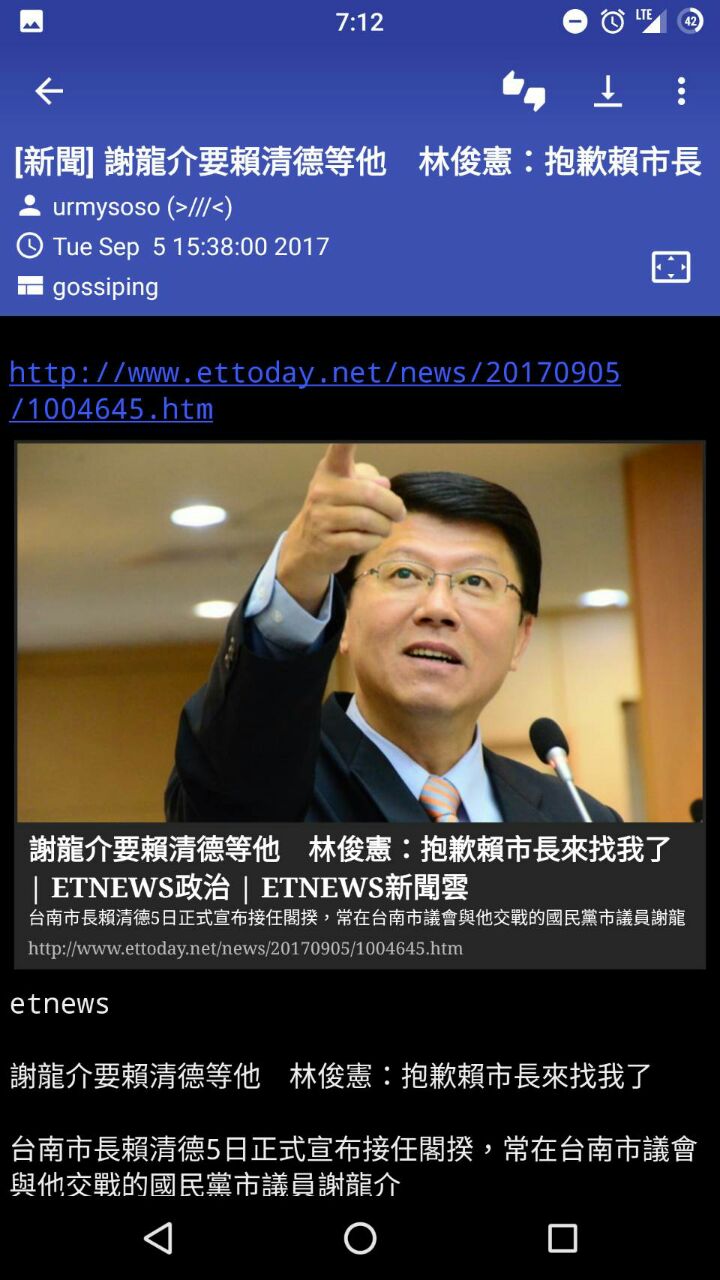Screen dimensions: 720x1280
Task: Tap the system home button
Action: [x=360, y=1238]
